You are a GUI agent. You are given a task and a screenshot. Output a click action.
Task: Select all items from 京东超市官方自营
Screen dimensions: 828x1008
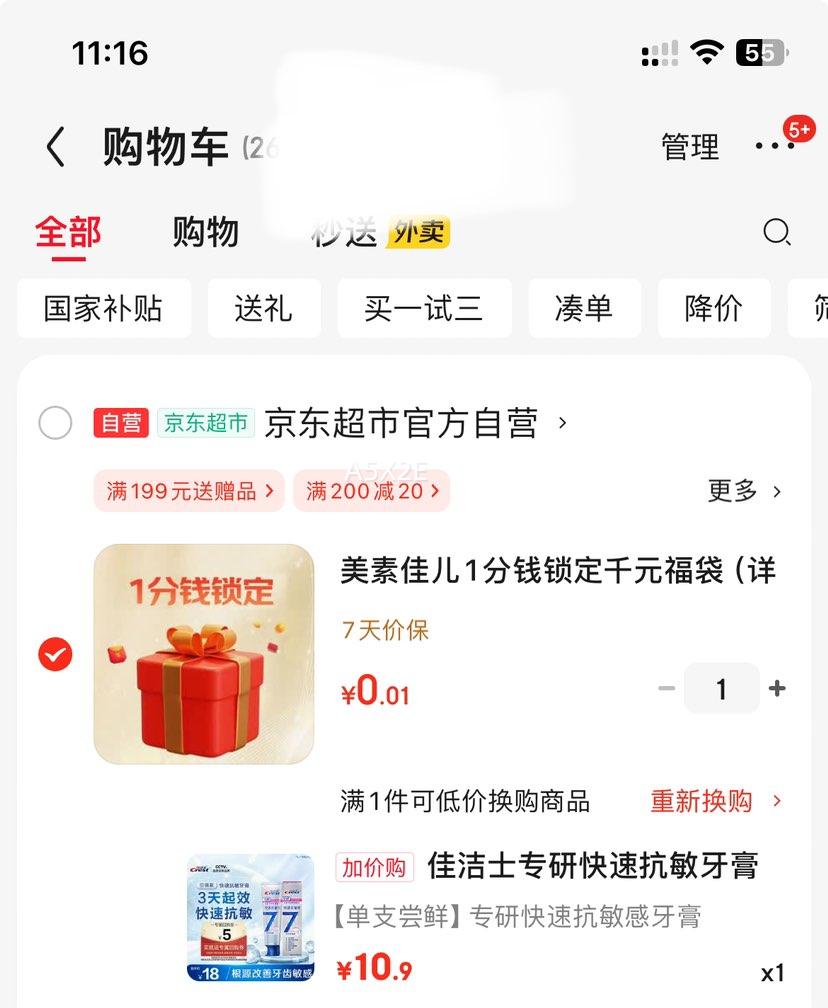pos(55,423)
